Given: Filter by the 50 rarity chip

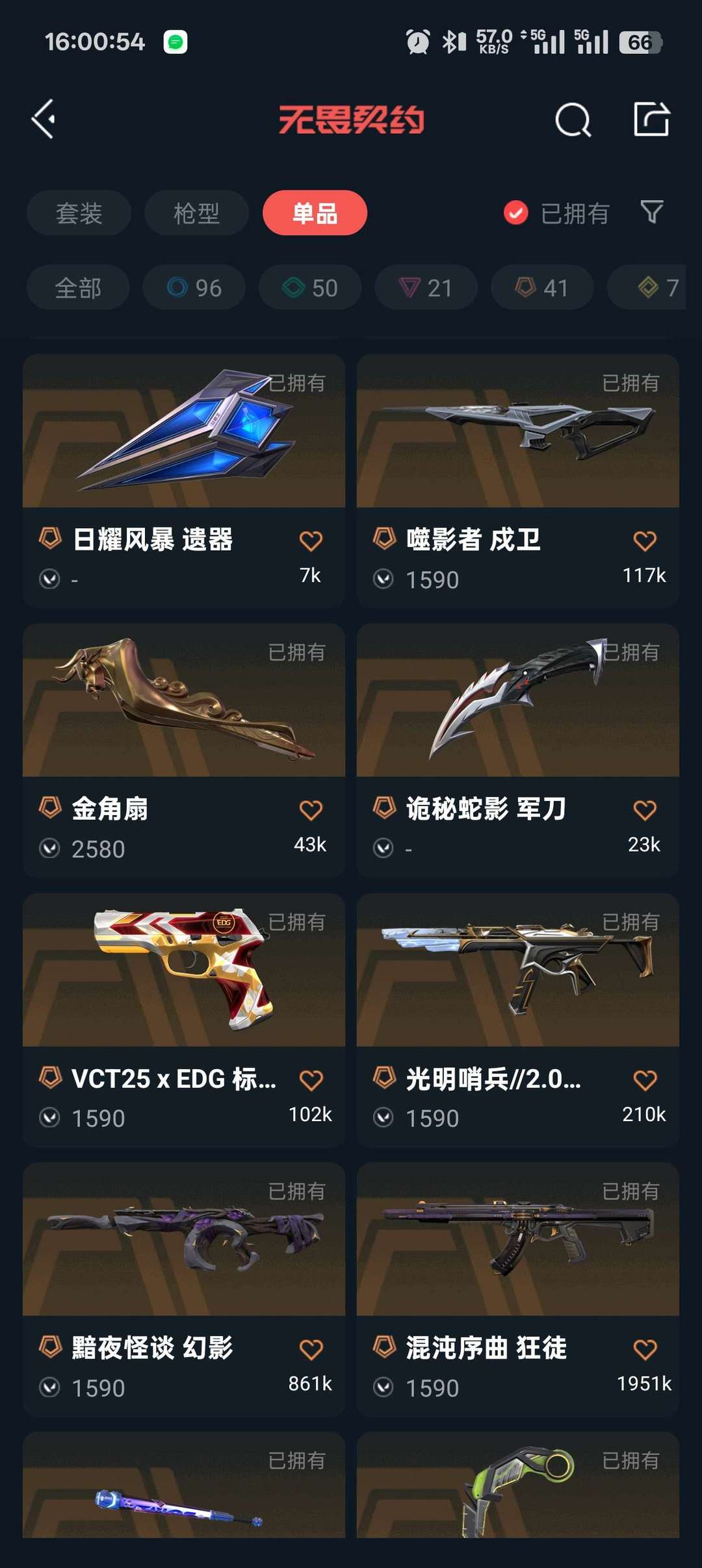Looking at the screenshot, I should (310, 288).
